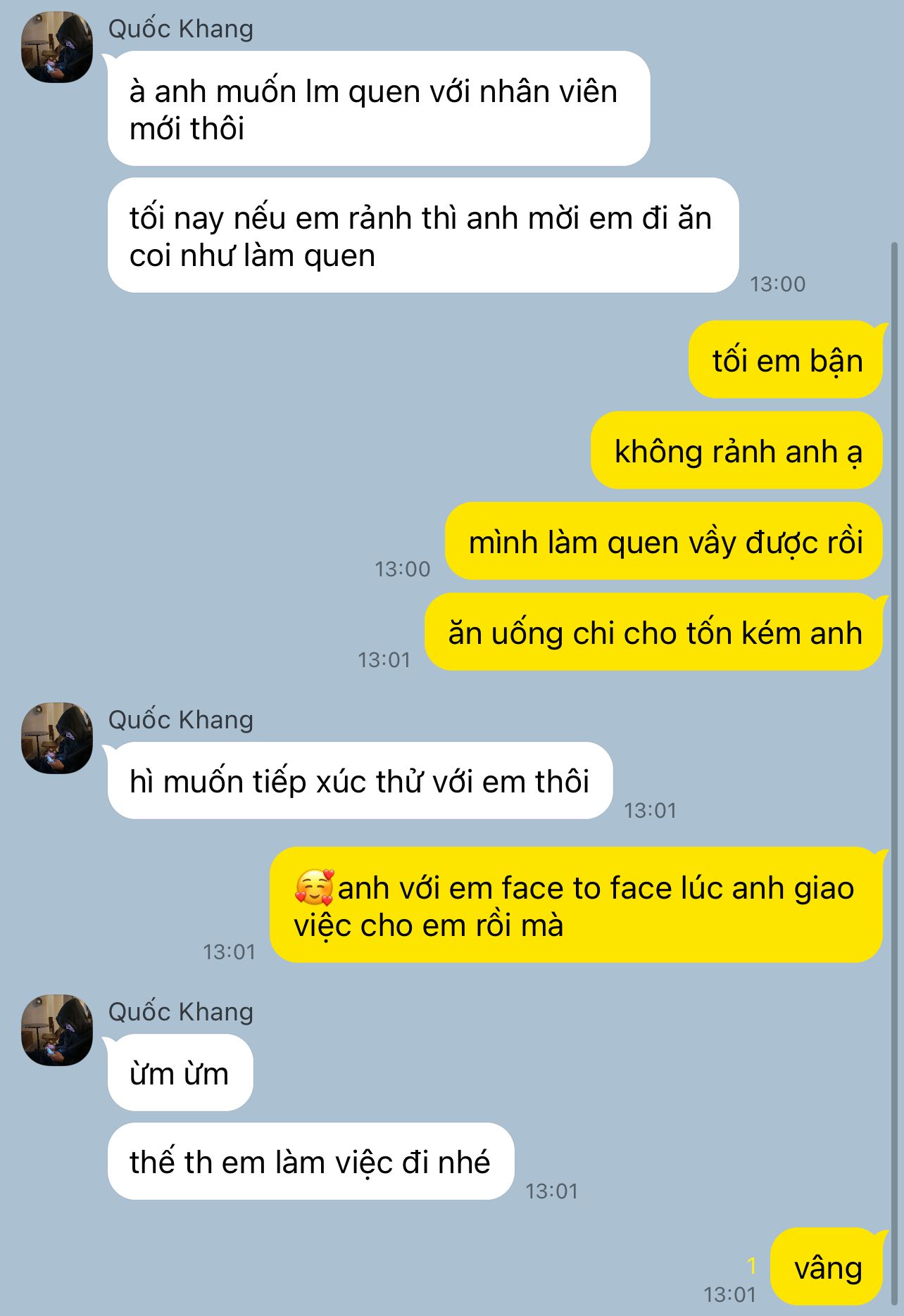This screenshot has width=904, height=1316.
Task: Open Quốc Khang's avatar beside 'hì muốn tiếp xúc'
Action: tap(57, 738)
